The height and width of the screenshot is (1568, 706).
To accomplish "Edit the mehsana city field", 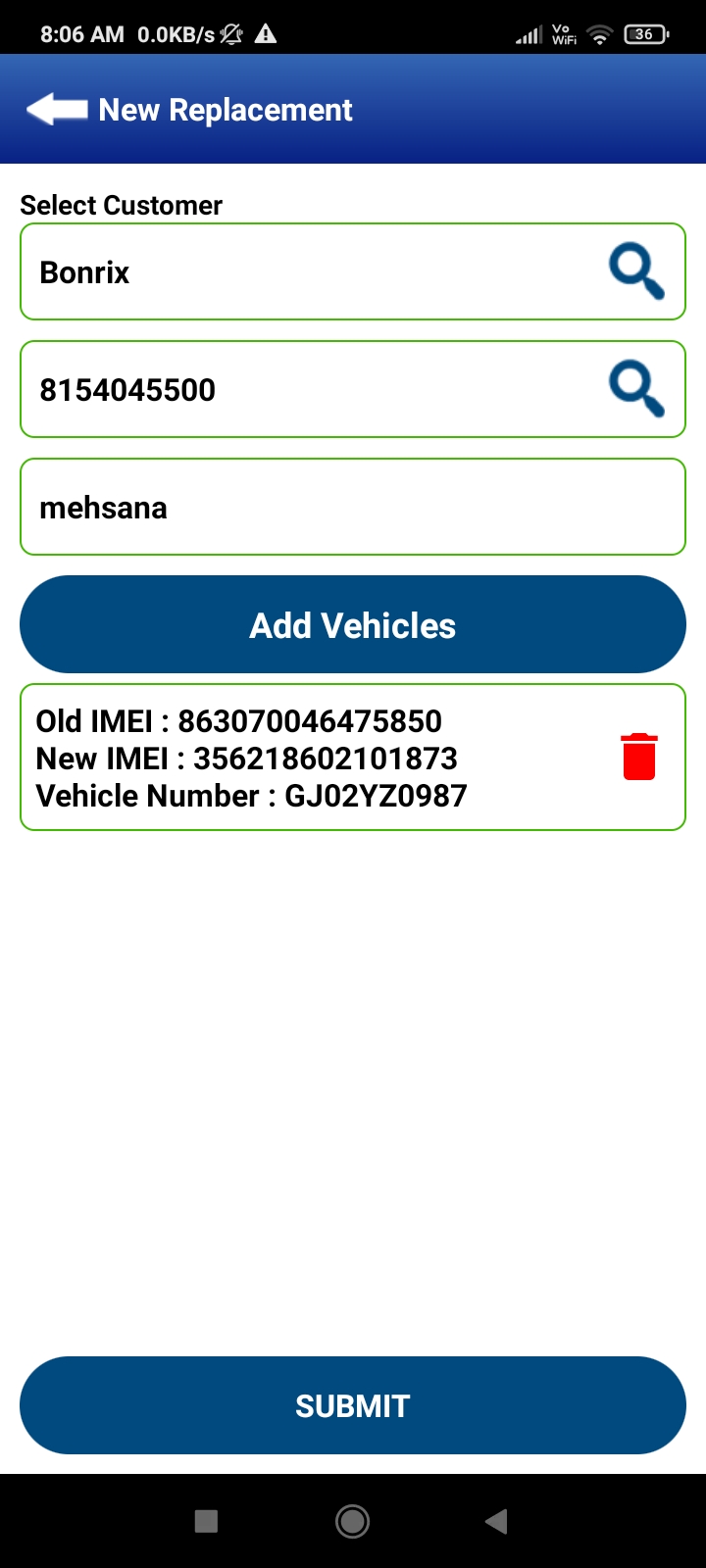I will click(353, 507).
